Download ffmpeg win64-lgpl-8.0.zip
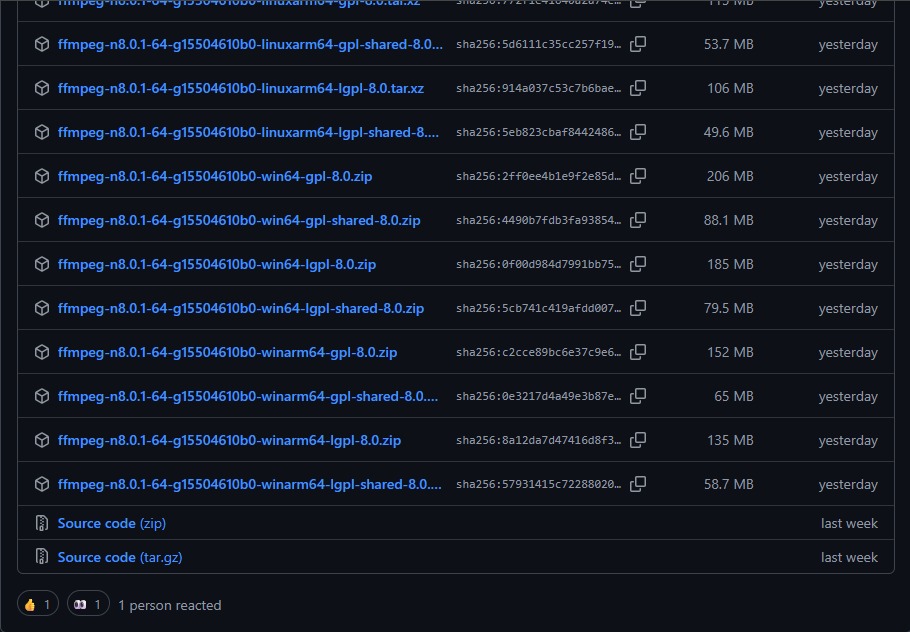Viewport: 910px width, 632px height. point(217,264)
